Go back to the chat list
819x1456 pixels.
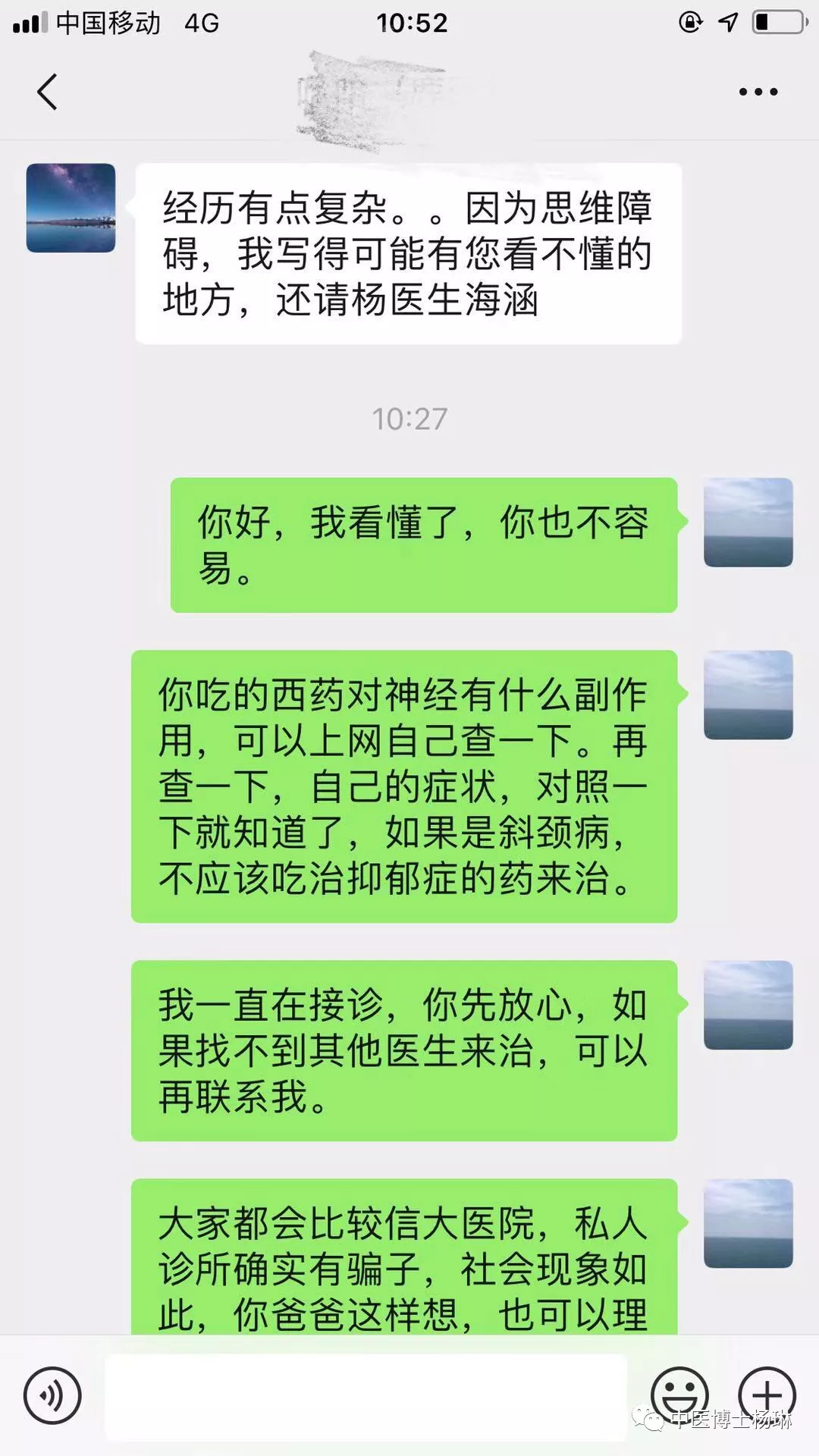point(47,92)
